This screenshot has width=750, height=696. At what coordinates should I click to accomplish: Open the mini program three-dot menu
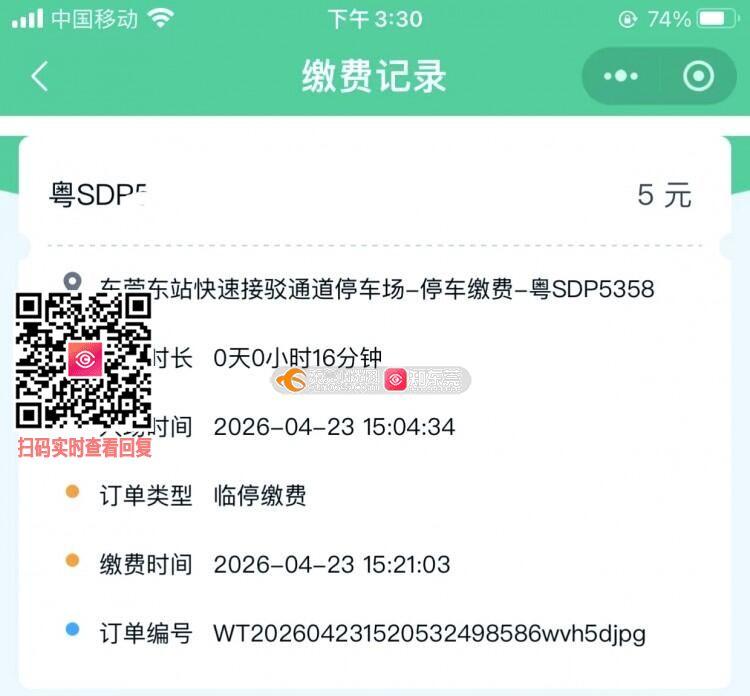tap(621, 77)
